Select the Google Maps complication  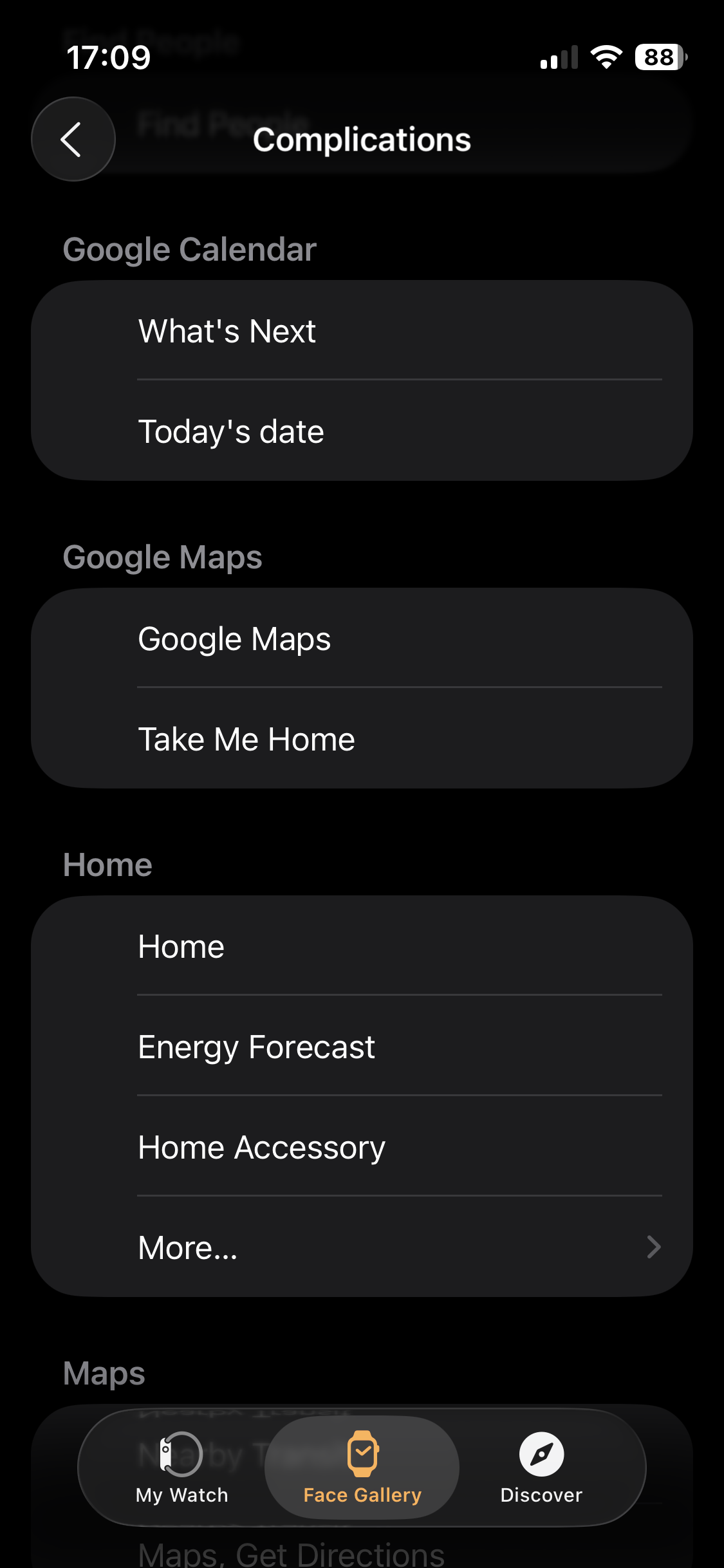pyautogui.click(x=360, y=639)
